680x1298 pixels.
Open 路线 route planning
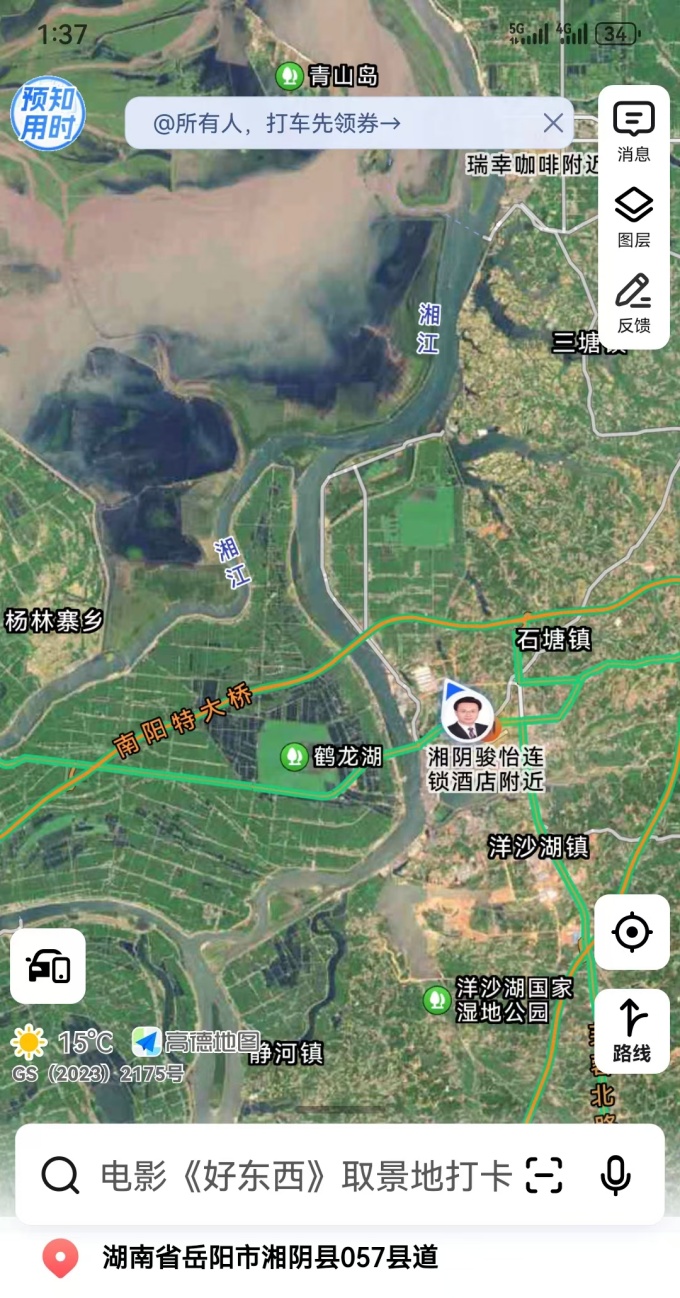[x=632, y=1031]
